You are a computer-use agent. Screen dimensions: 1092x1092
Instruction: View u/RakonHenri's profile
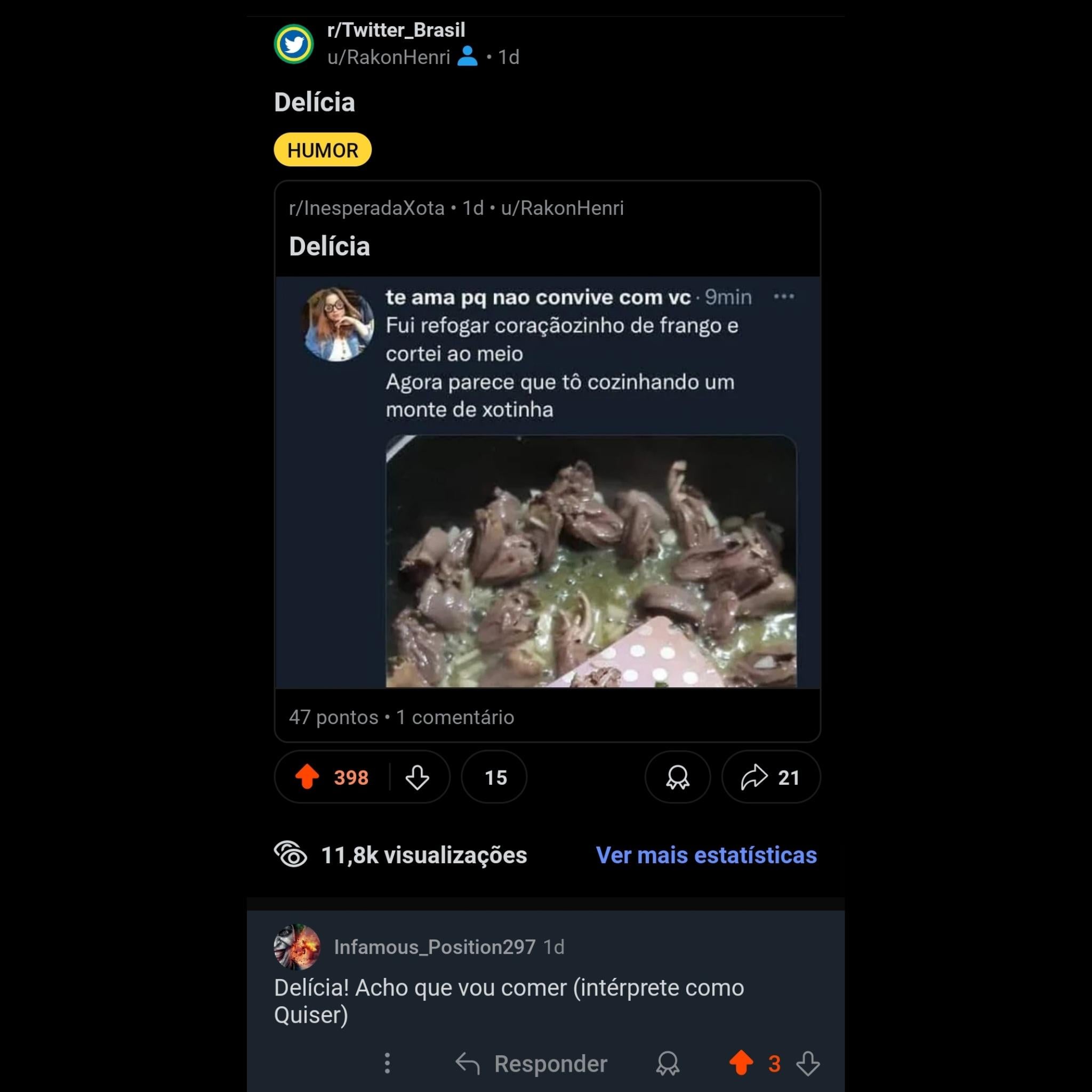tap(388, 57)
